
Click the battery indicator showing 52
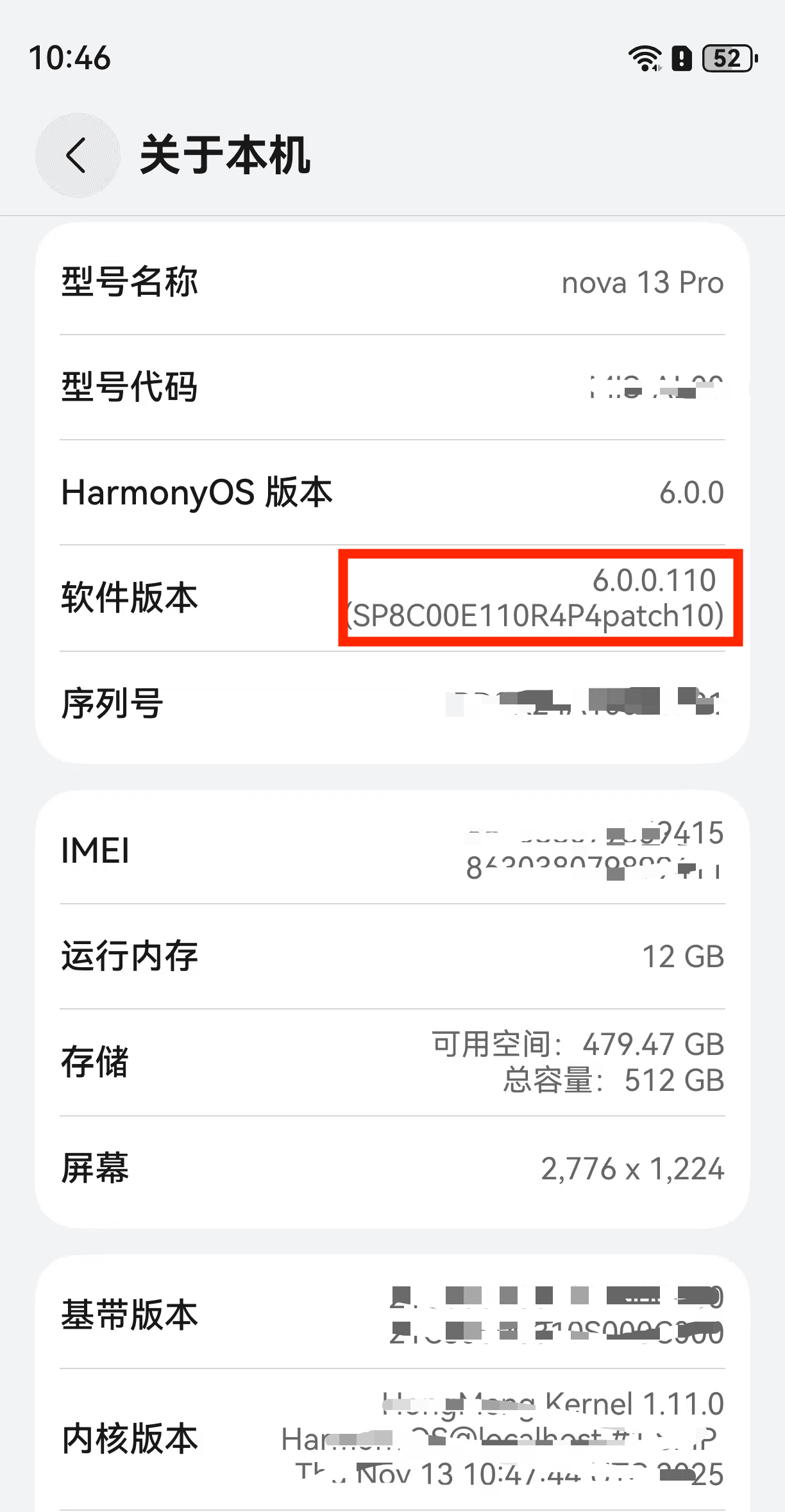[728, 58]
